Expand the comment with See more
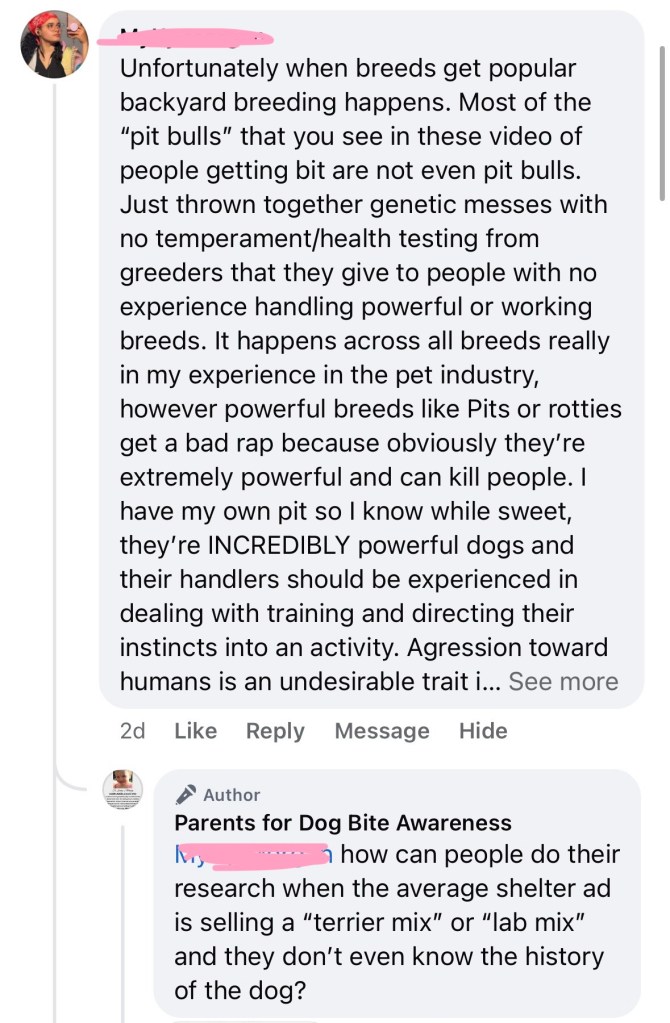This screenshot has height=1023, width=670. [x=563, y=682]
